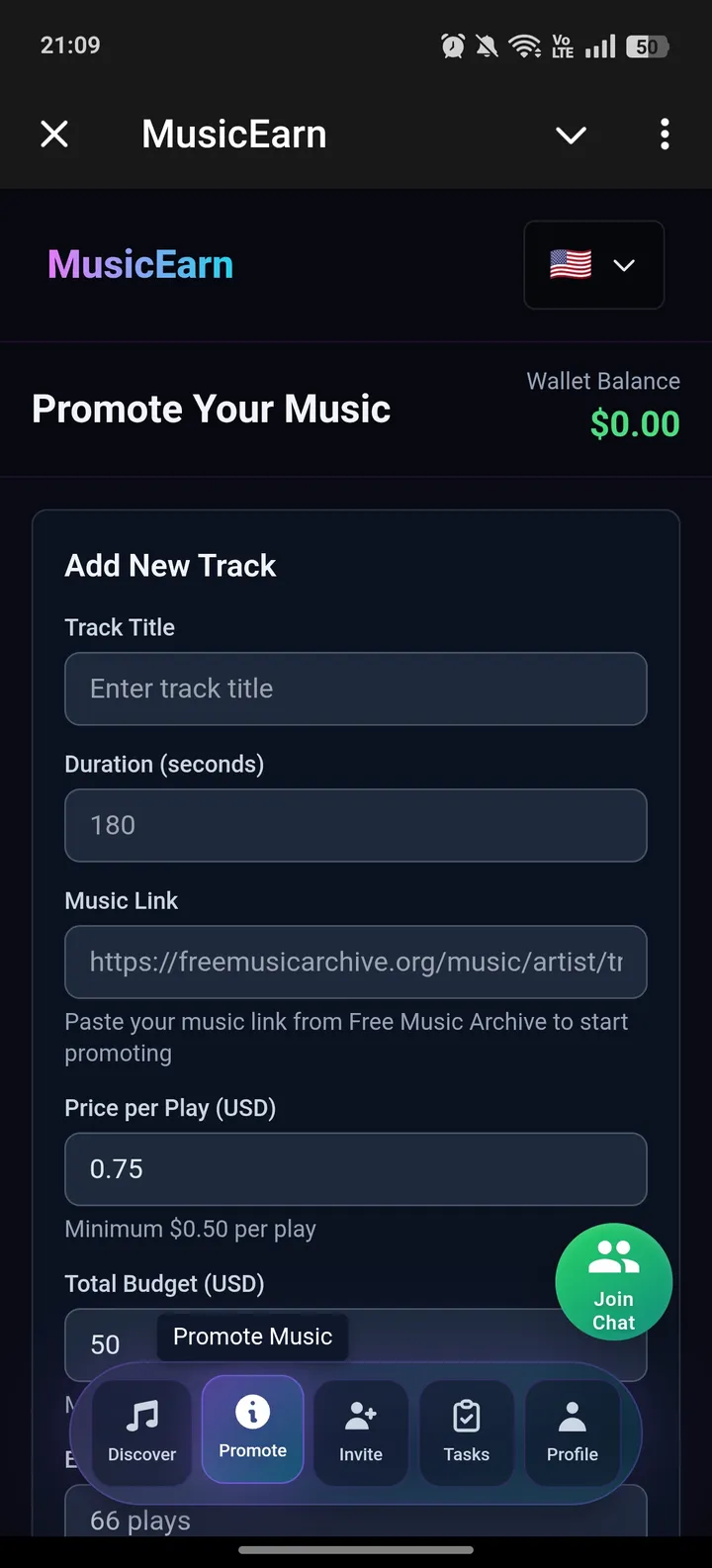
Task: Expand the language selector dropdown
Action: [x=624, y=265]
